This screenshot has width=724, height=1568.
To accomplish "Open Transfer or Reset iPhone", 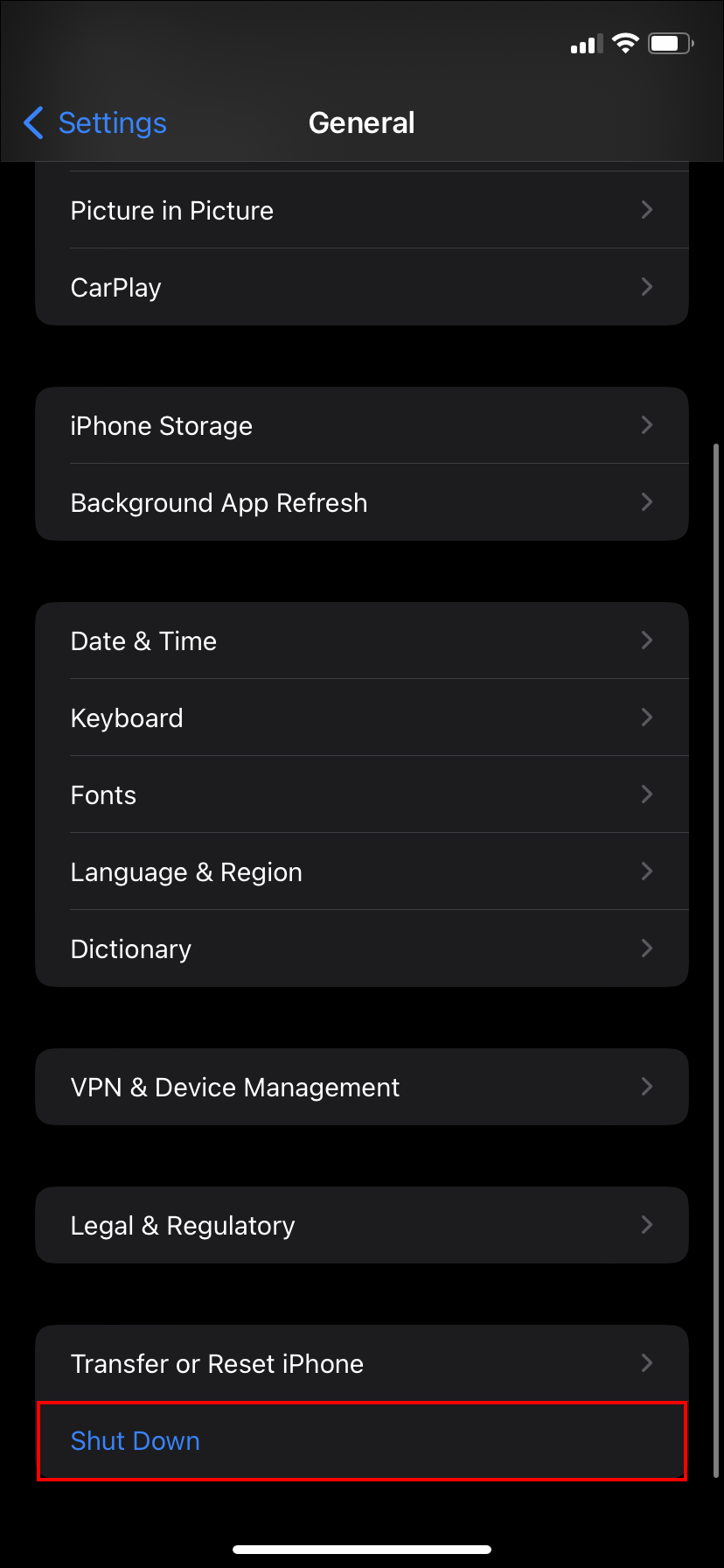I will tap(361, 1364).
